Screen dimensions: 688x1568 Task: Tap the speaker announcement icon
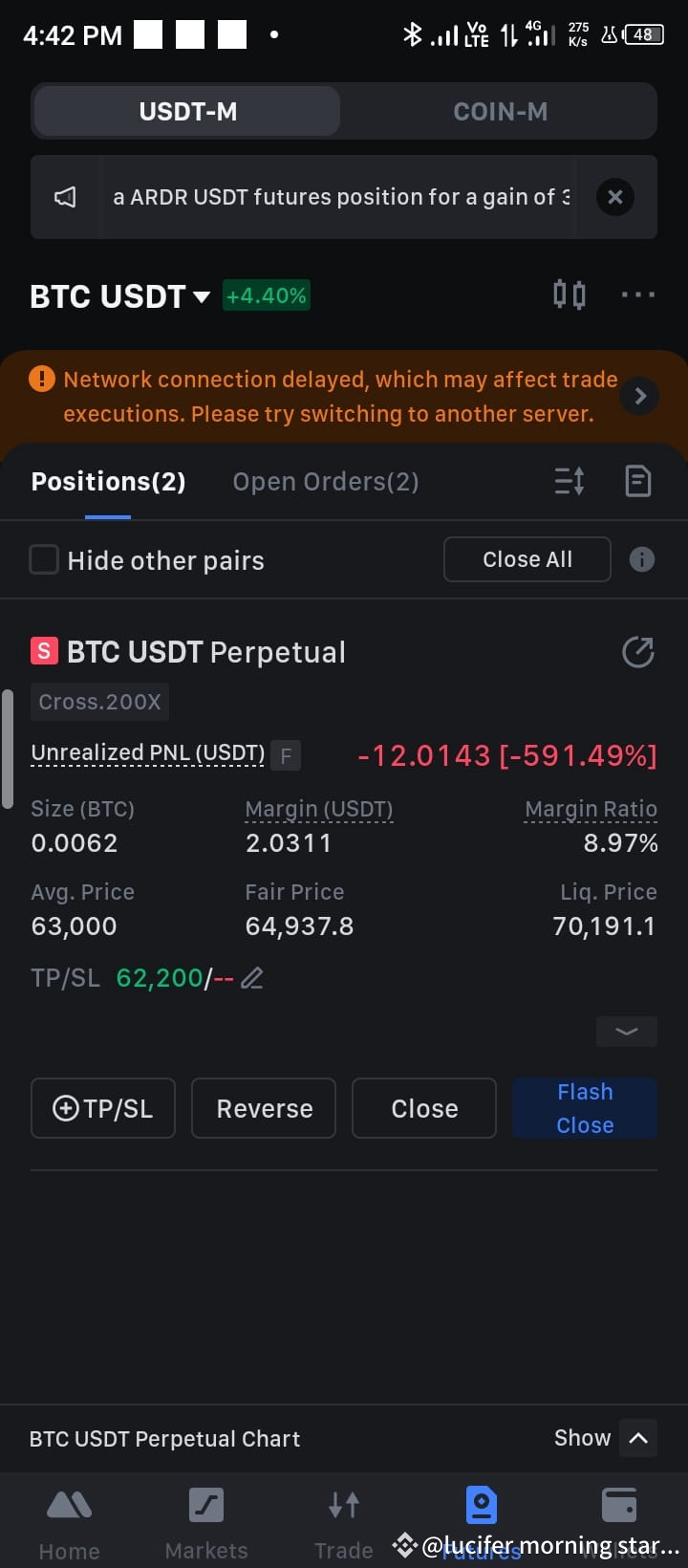point(66,197)
